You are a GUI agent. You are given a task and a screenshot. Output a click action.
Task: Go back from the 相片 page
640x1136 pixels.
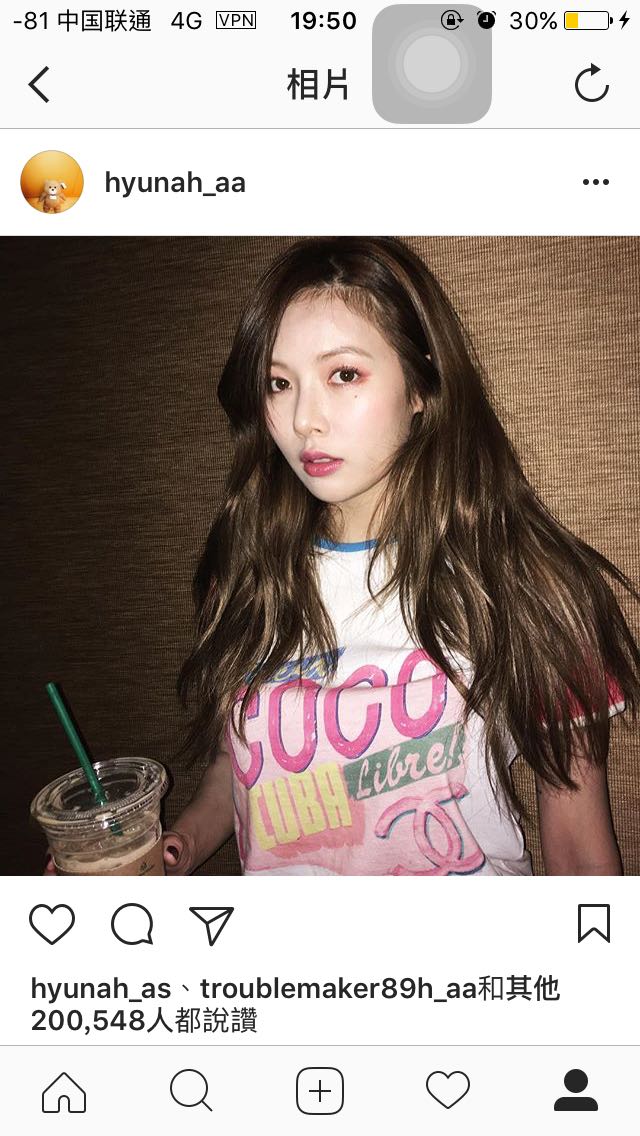[39, 84]
